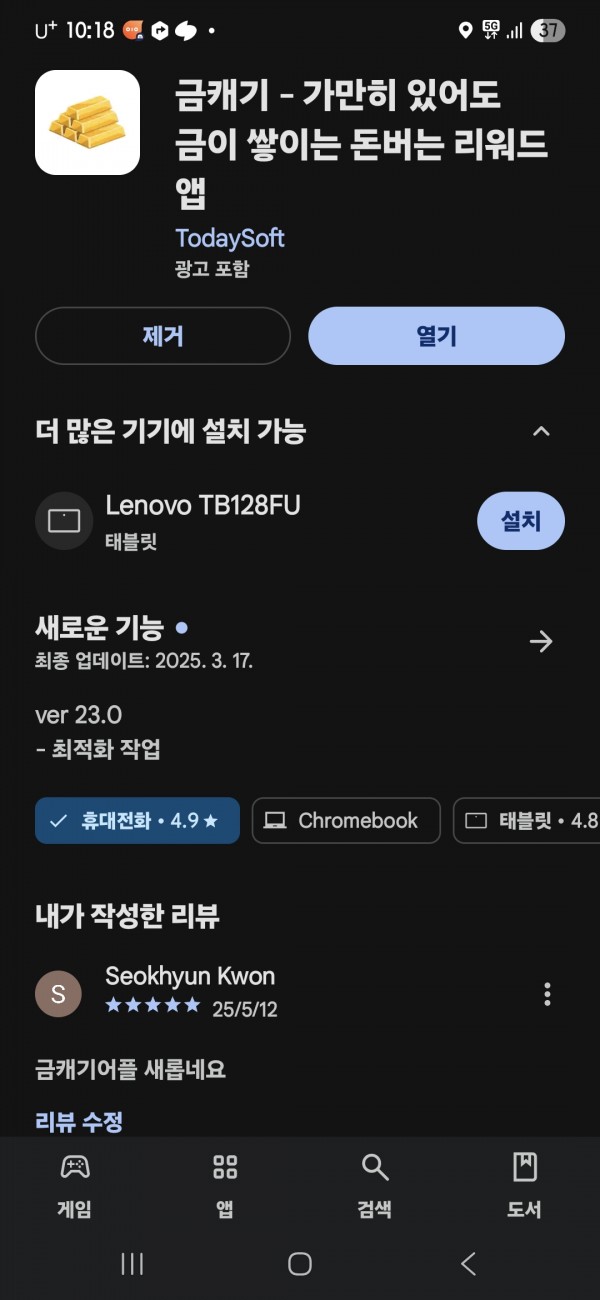This screenshot has width=600, height=1300.
Task: Go back using the system back button
Action: point(468,1264)
